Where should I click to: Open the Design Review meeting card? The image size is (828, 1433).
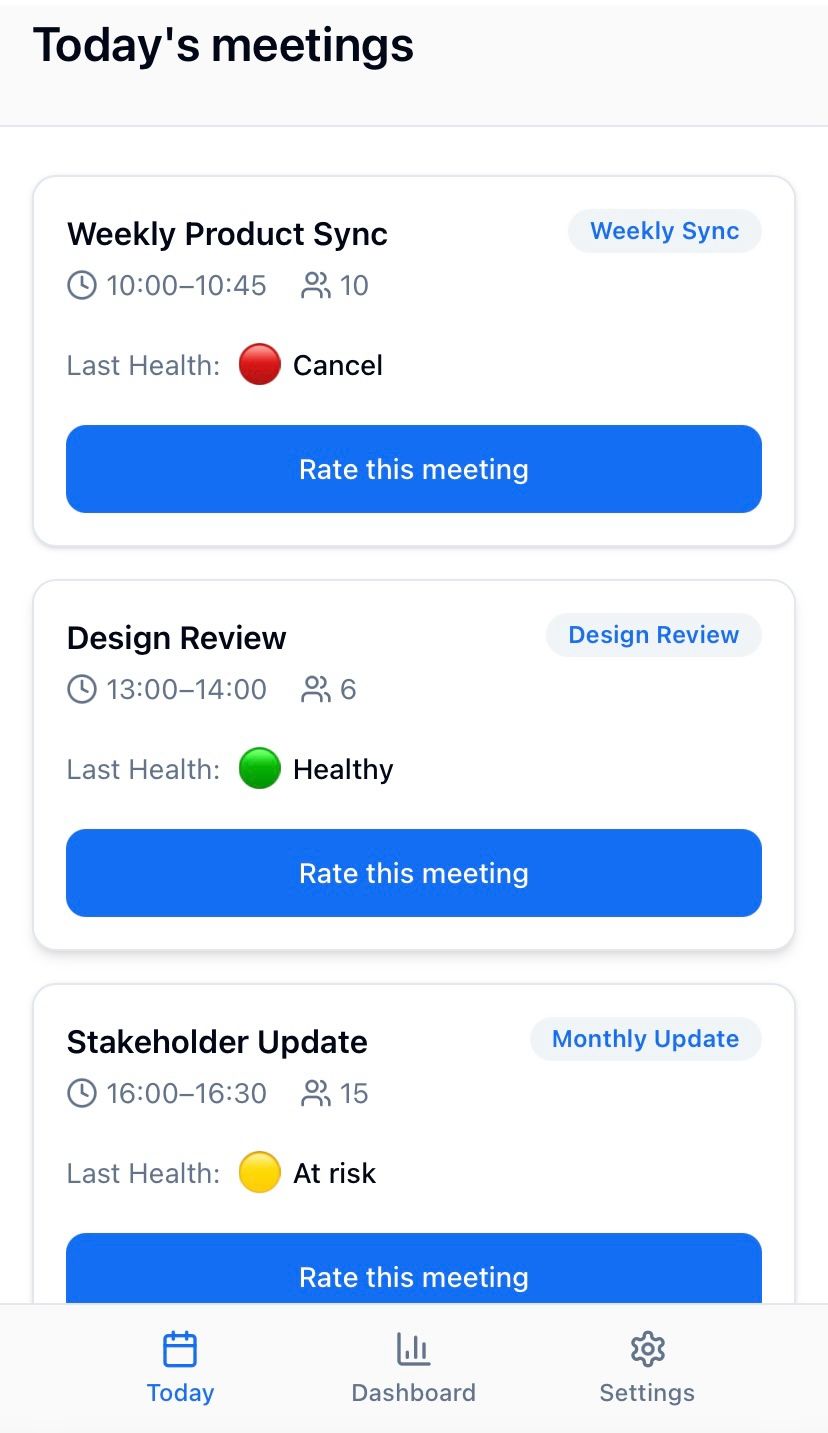177,638
